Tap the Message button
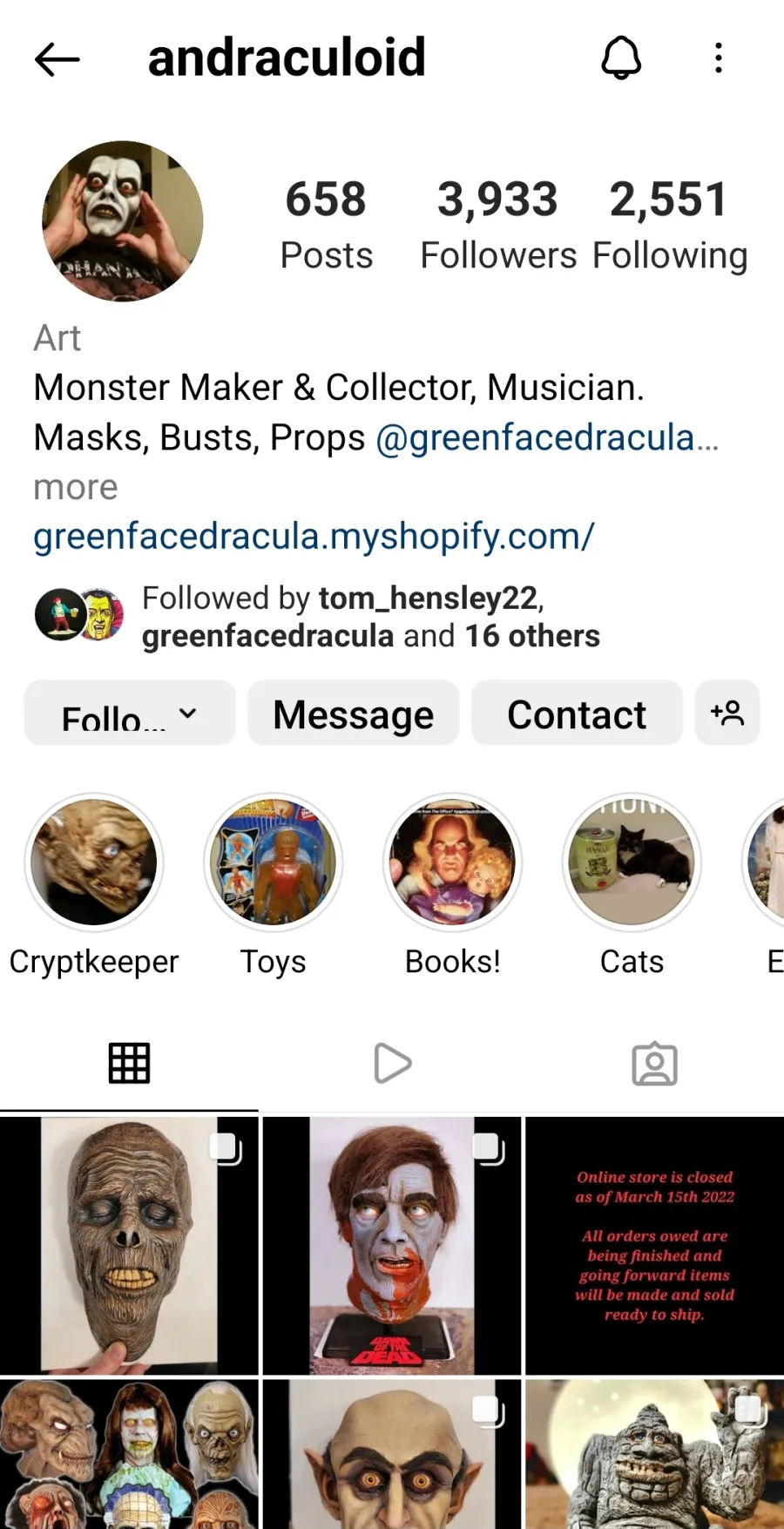This screenshot has height=1529, width=784. click(353, 714)
